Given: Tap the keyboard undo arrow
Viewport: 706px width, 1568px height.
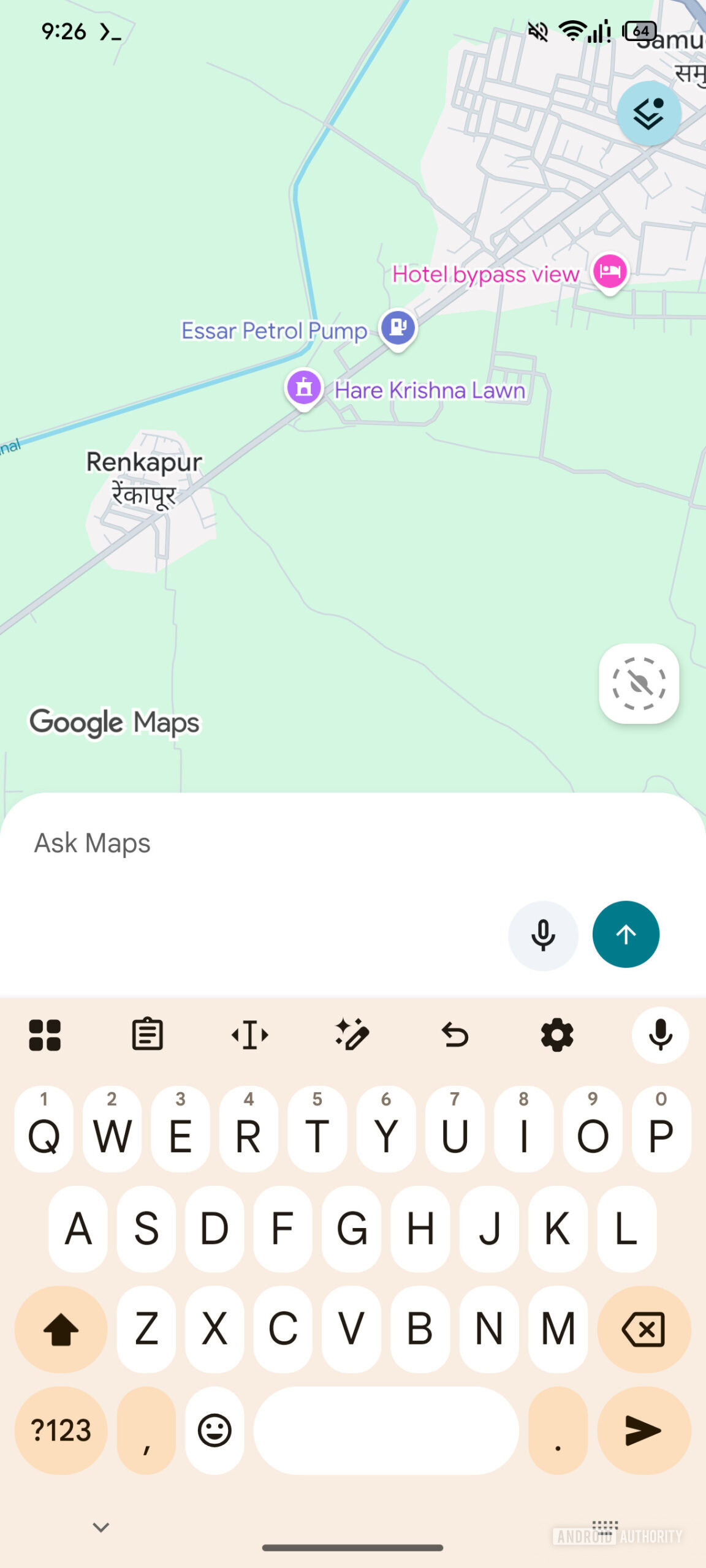Looking at the screenshot, I should pos(455,1035).
